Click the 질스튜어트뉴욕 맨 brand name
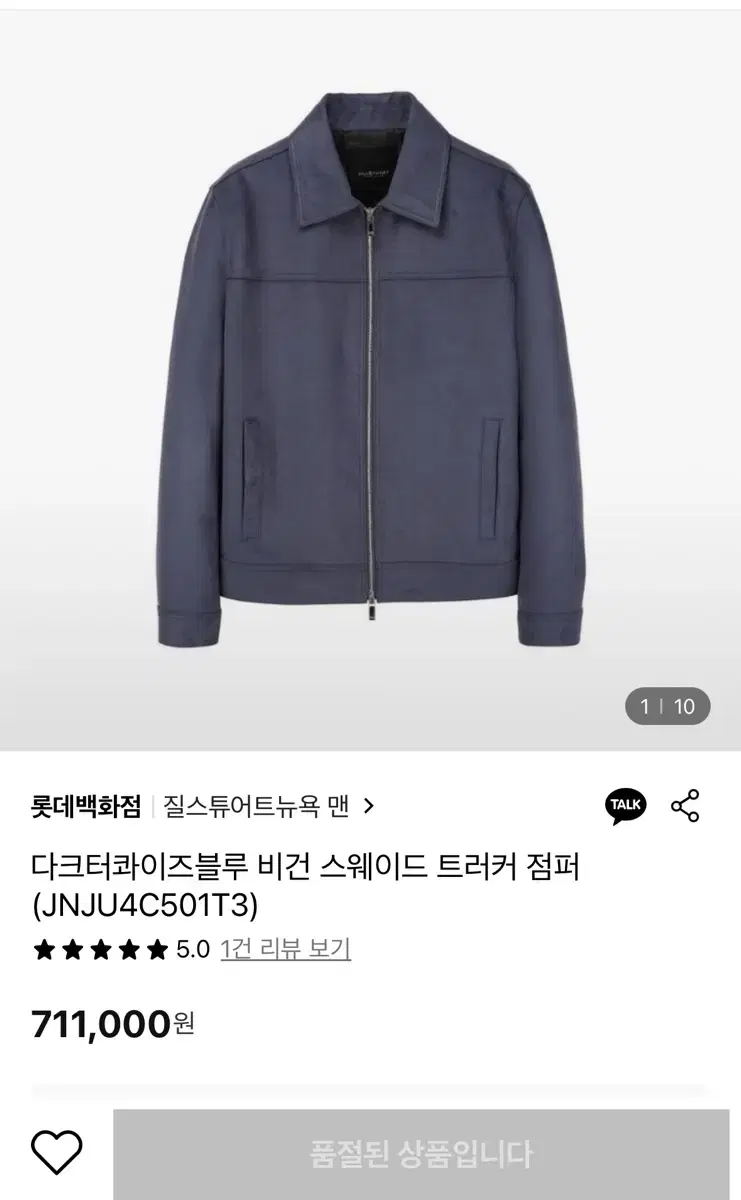 [250, 804]
